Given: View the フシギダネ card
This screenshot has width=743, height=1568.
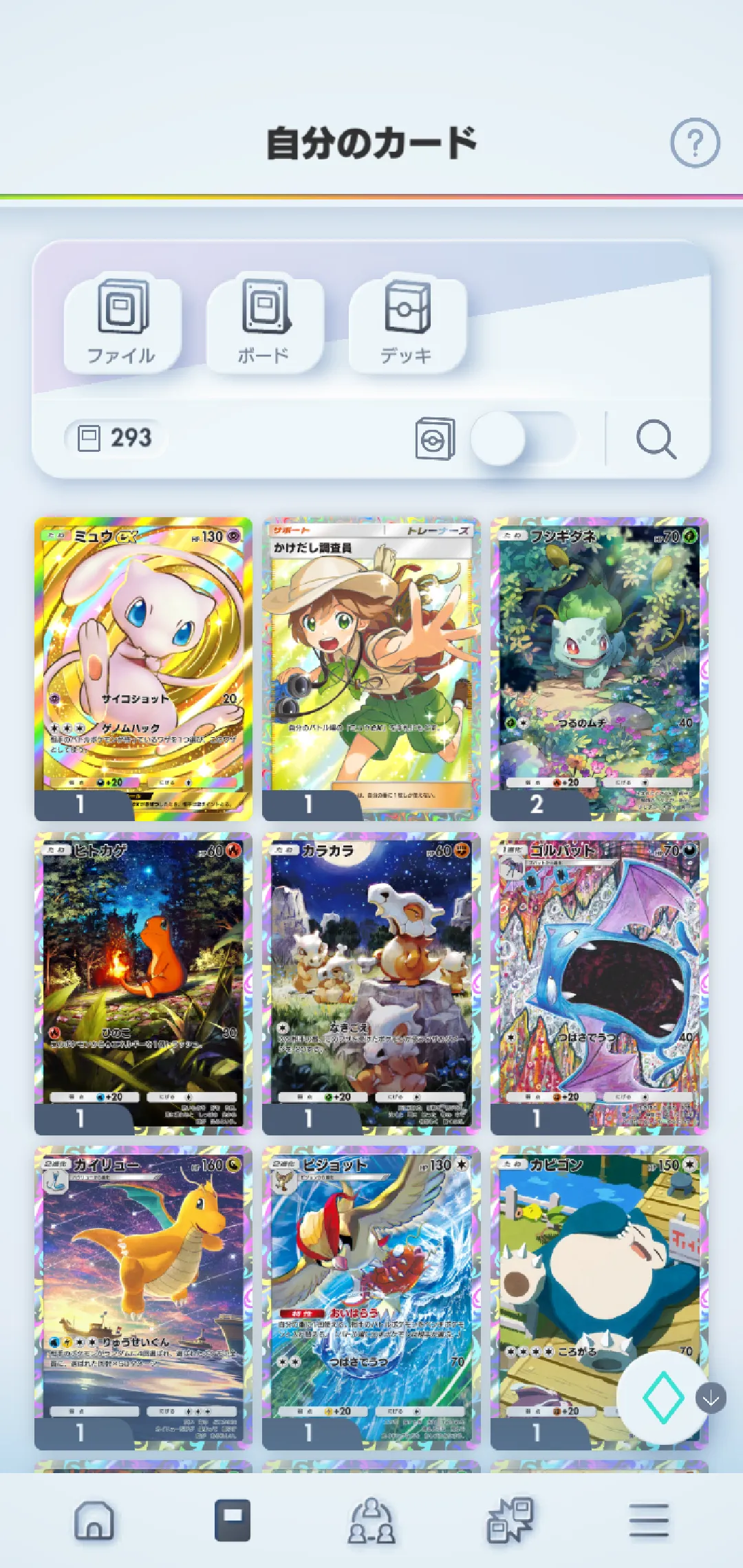Looking at the screenshot, I should (599, 669).
